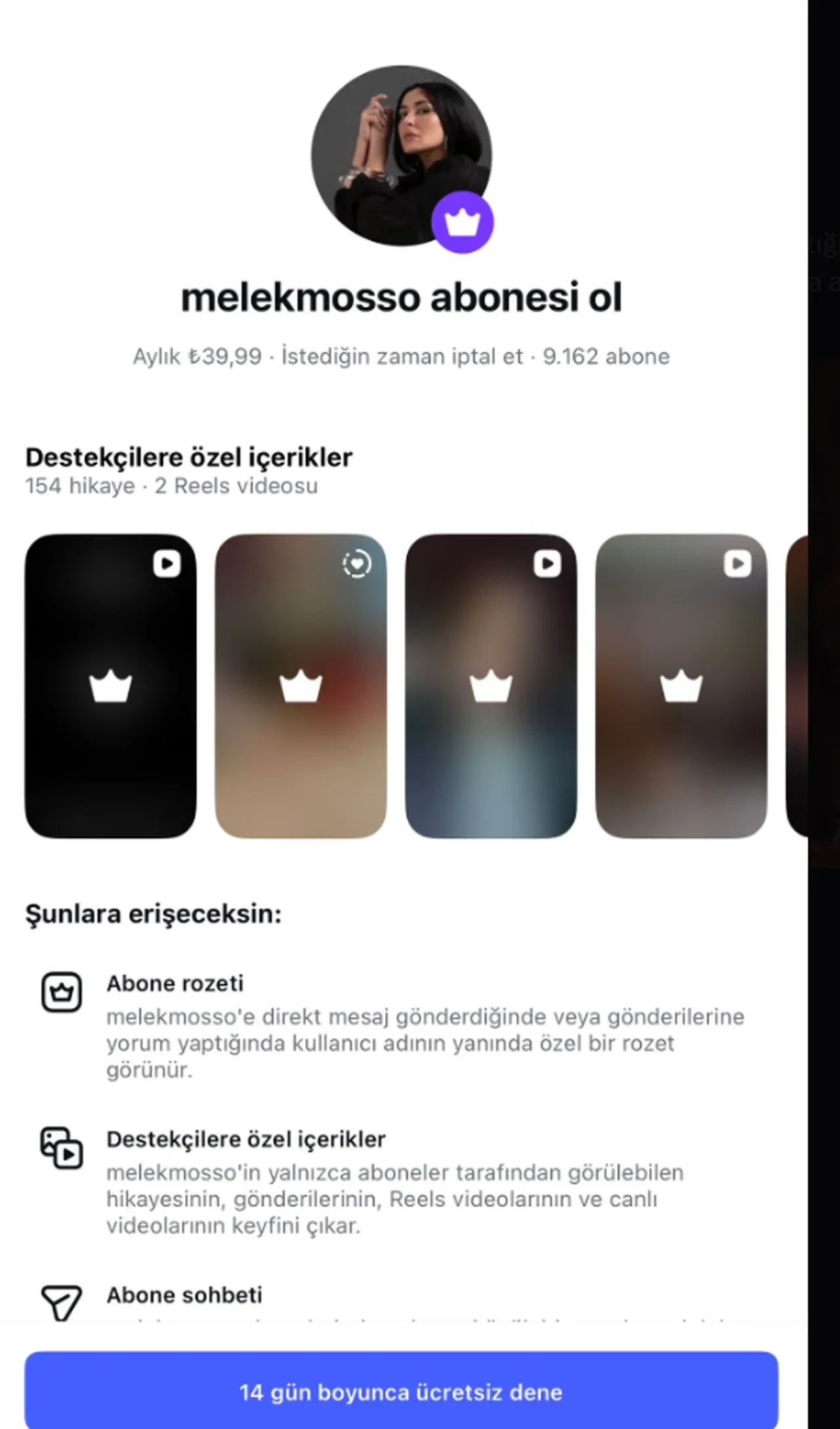
Task: Select the Reels play icon on black thumbnail
Action: pyautogui.click(x=167, y=563)
